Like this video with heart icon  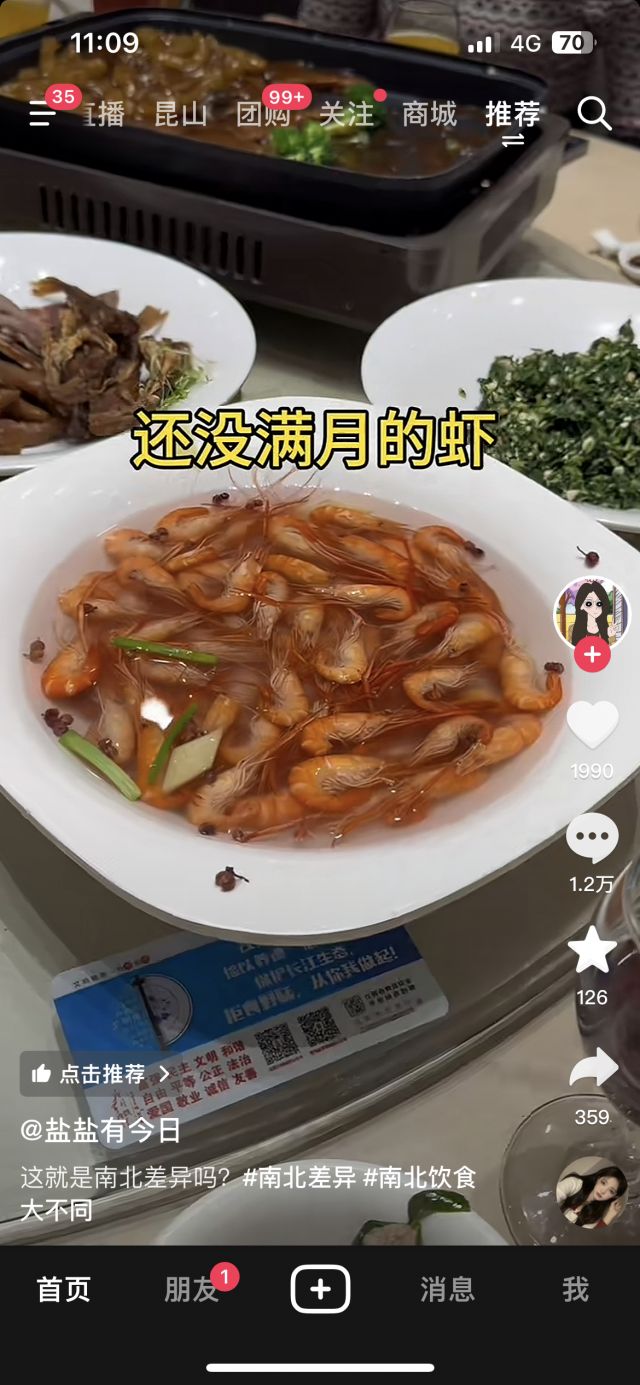(x=592, y=725)
